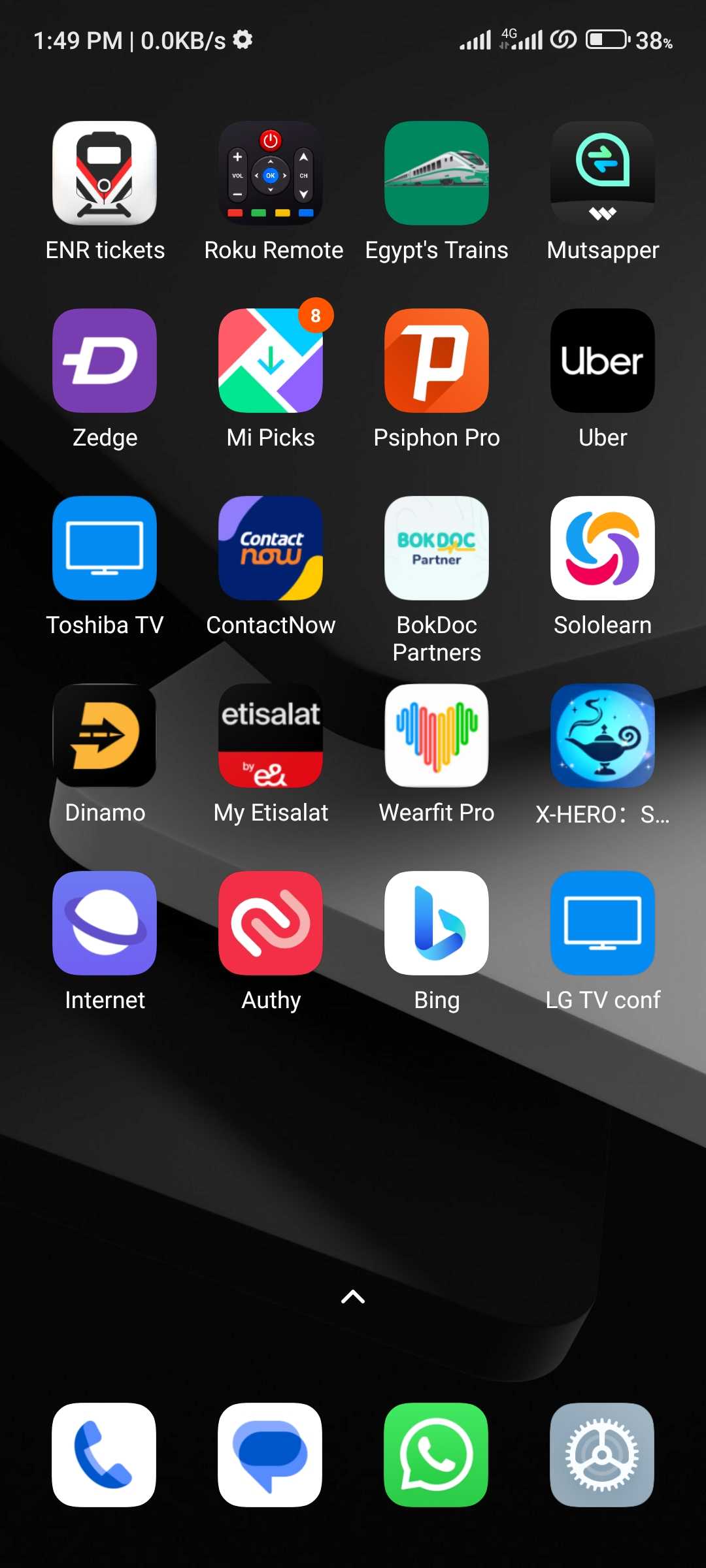The height and width of the screenshot is (1568, 706).
Task: Open WhatsApp from the dock
Action: (x=436, y=1455)
